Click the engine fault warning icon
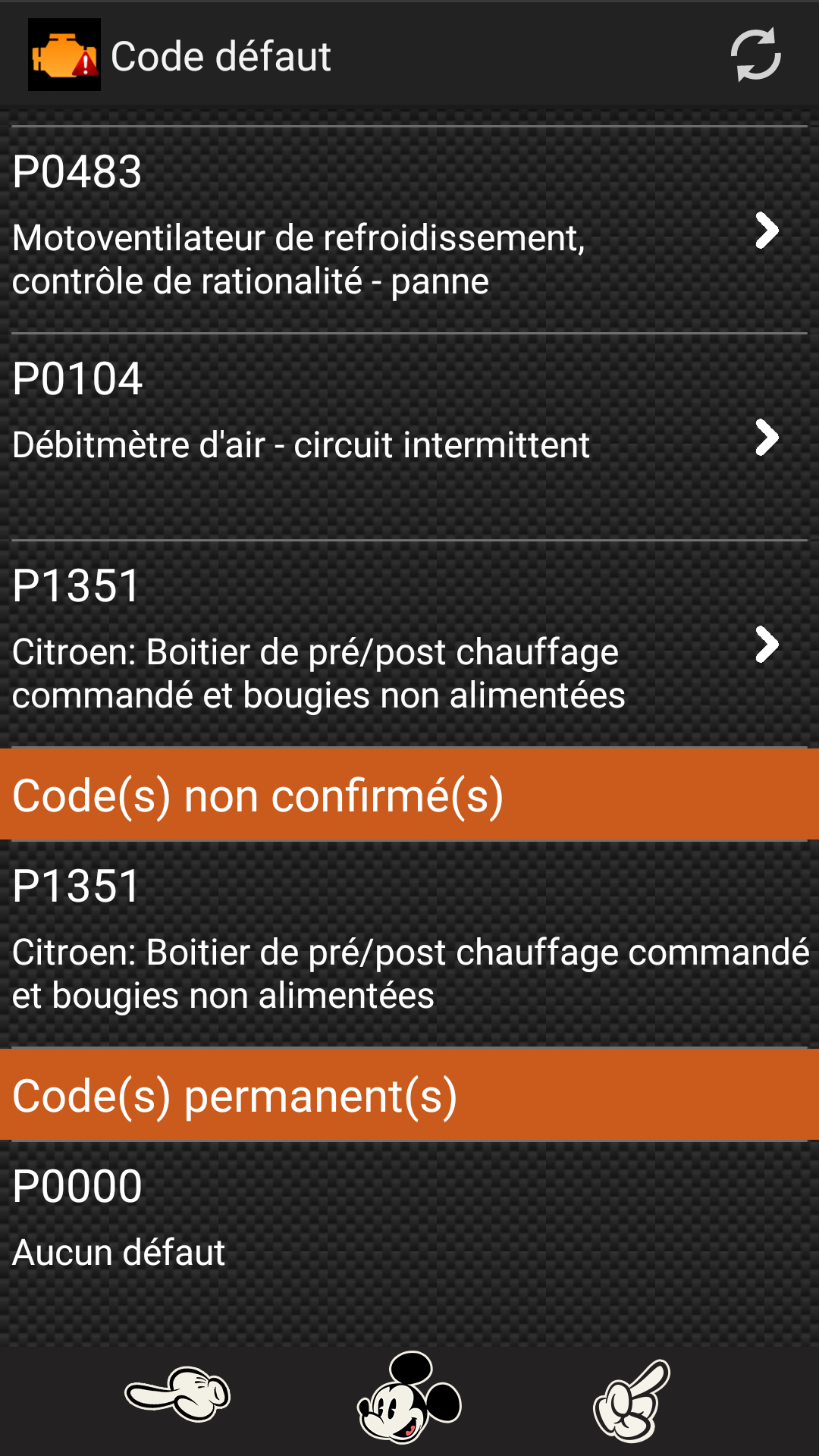This screenshot has width=819, height=1456. click(64, 55)
